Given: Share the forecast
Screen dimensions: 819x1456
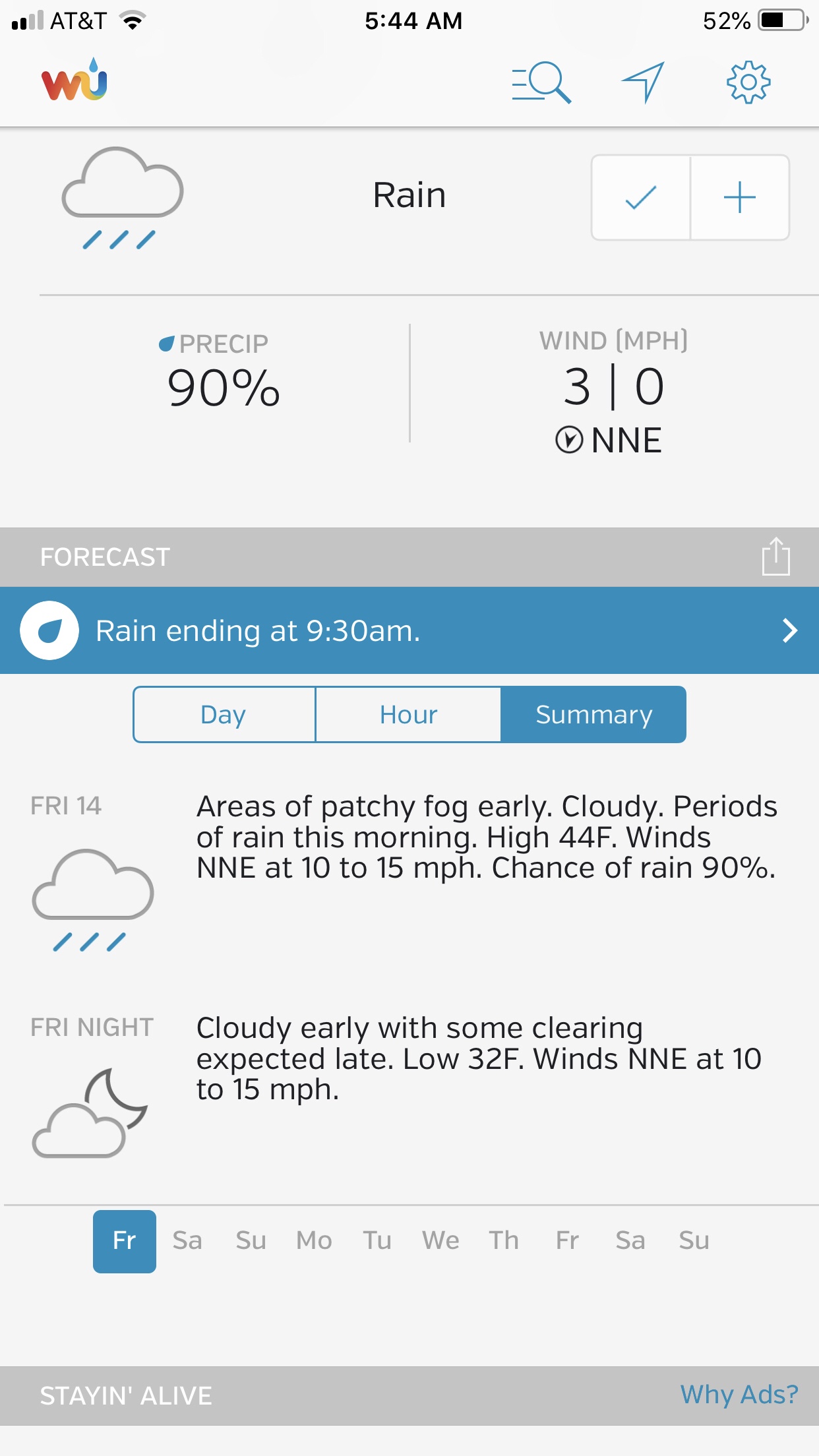Looking at the screenshot, I should pos(775,557).
